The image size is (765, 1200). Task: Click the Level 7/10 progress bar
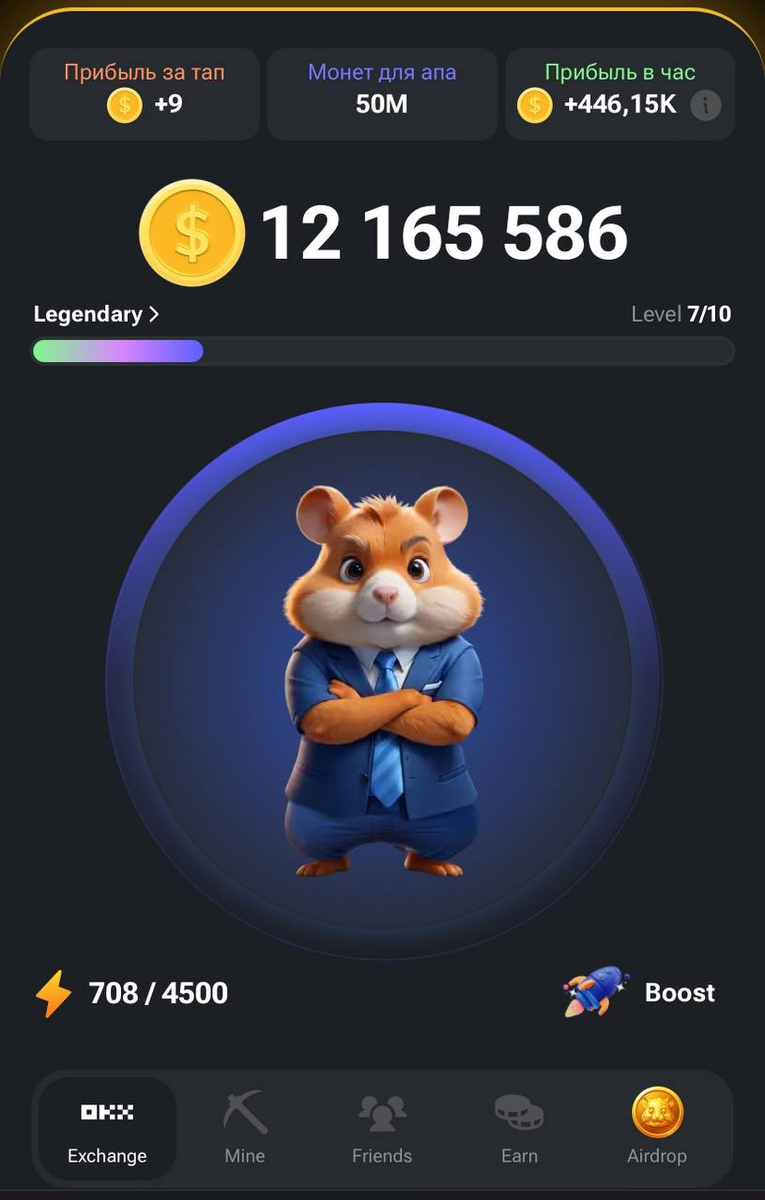pyautogui.click(x=382, y=351)
